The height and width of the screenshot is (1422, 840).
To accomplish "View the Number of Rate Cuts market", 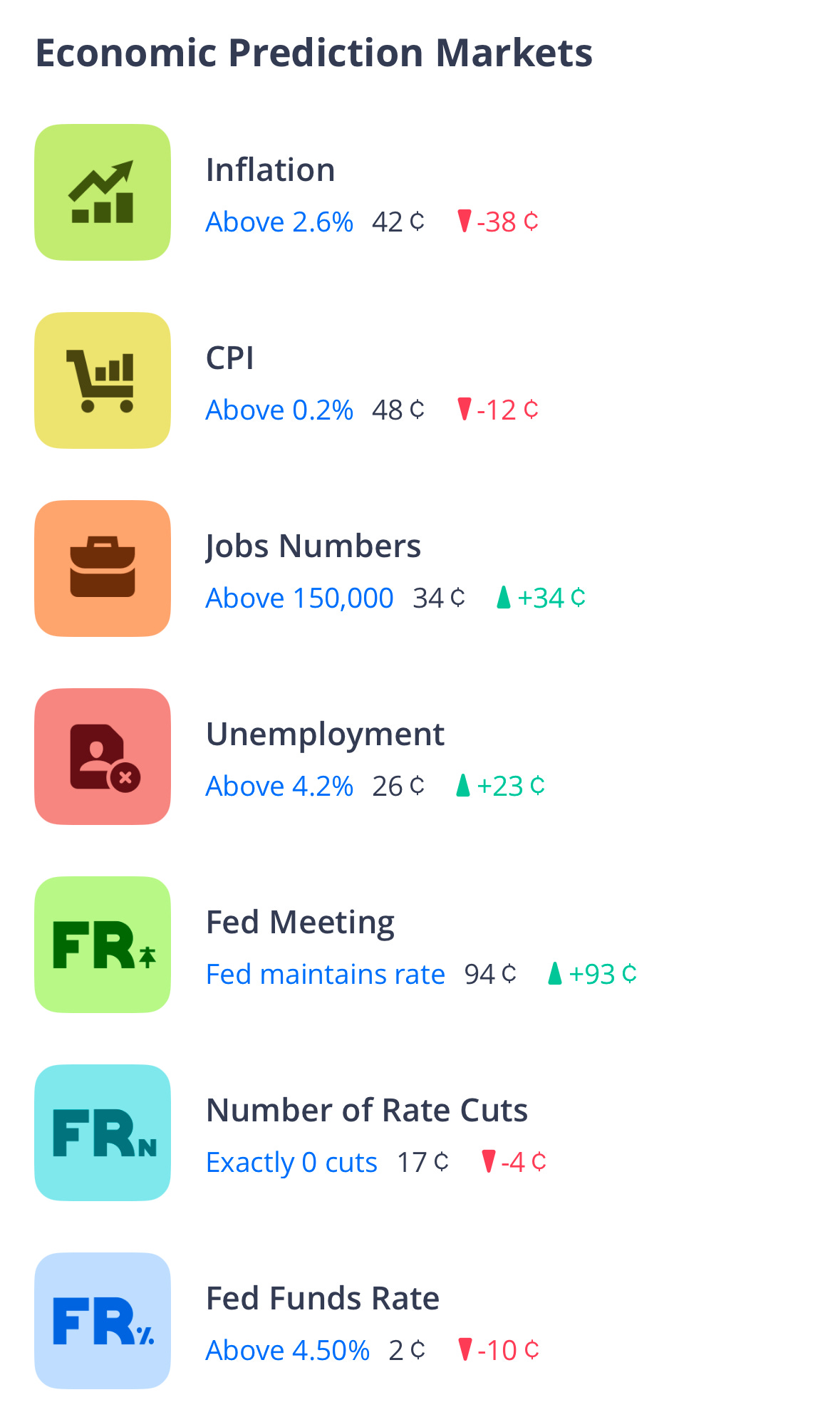I will coord(366,1111).
